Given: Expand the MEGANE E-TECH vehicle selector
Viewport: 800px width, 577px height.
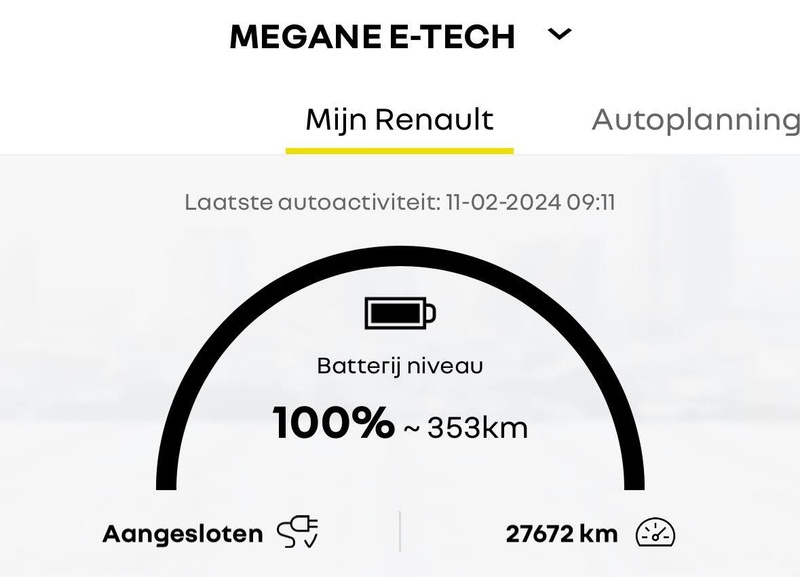Looking at the screenshot, I should pos(559,35).
